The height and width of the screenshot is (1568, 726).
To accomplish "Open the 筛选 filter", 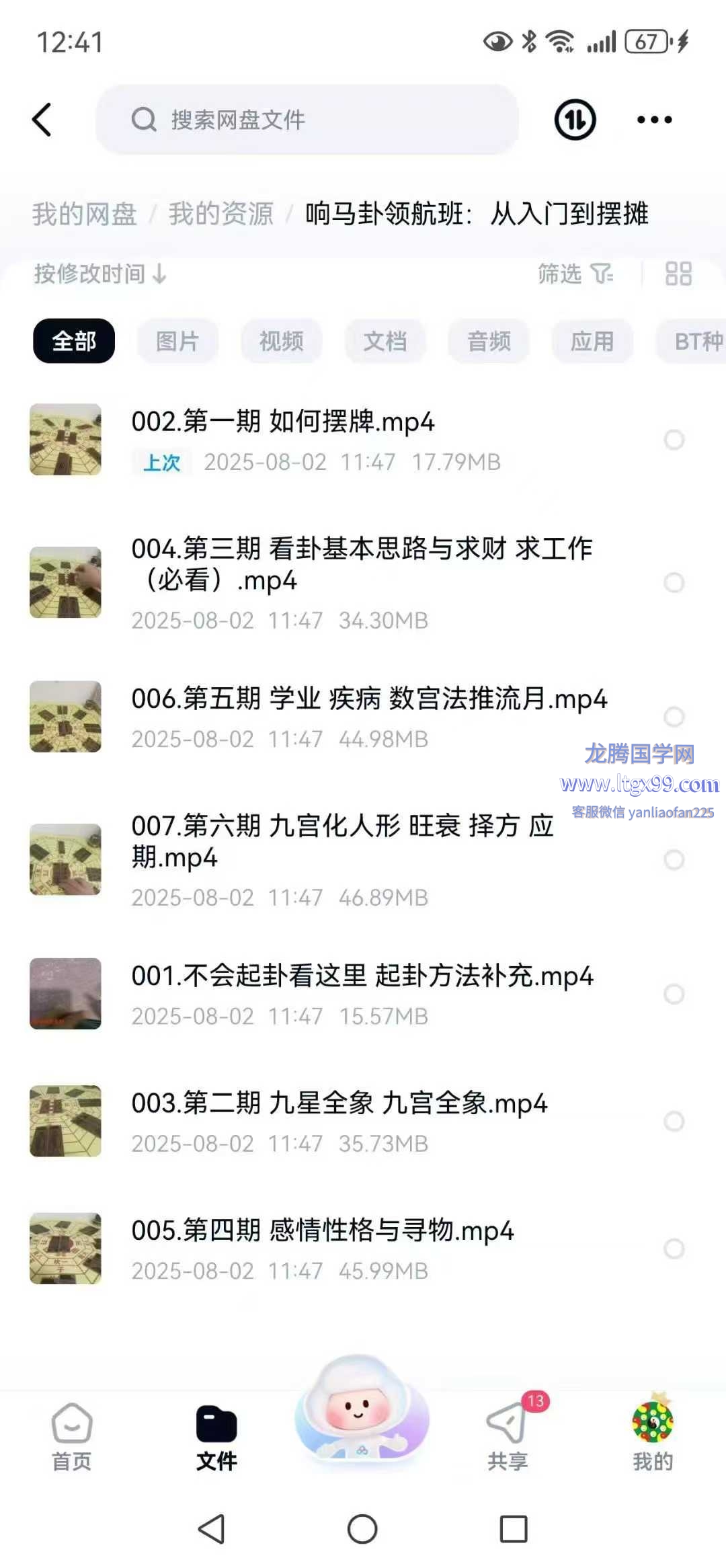I will click(x=575, y=274).
